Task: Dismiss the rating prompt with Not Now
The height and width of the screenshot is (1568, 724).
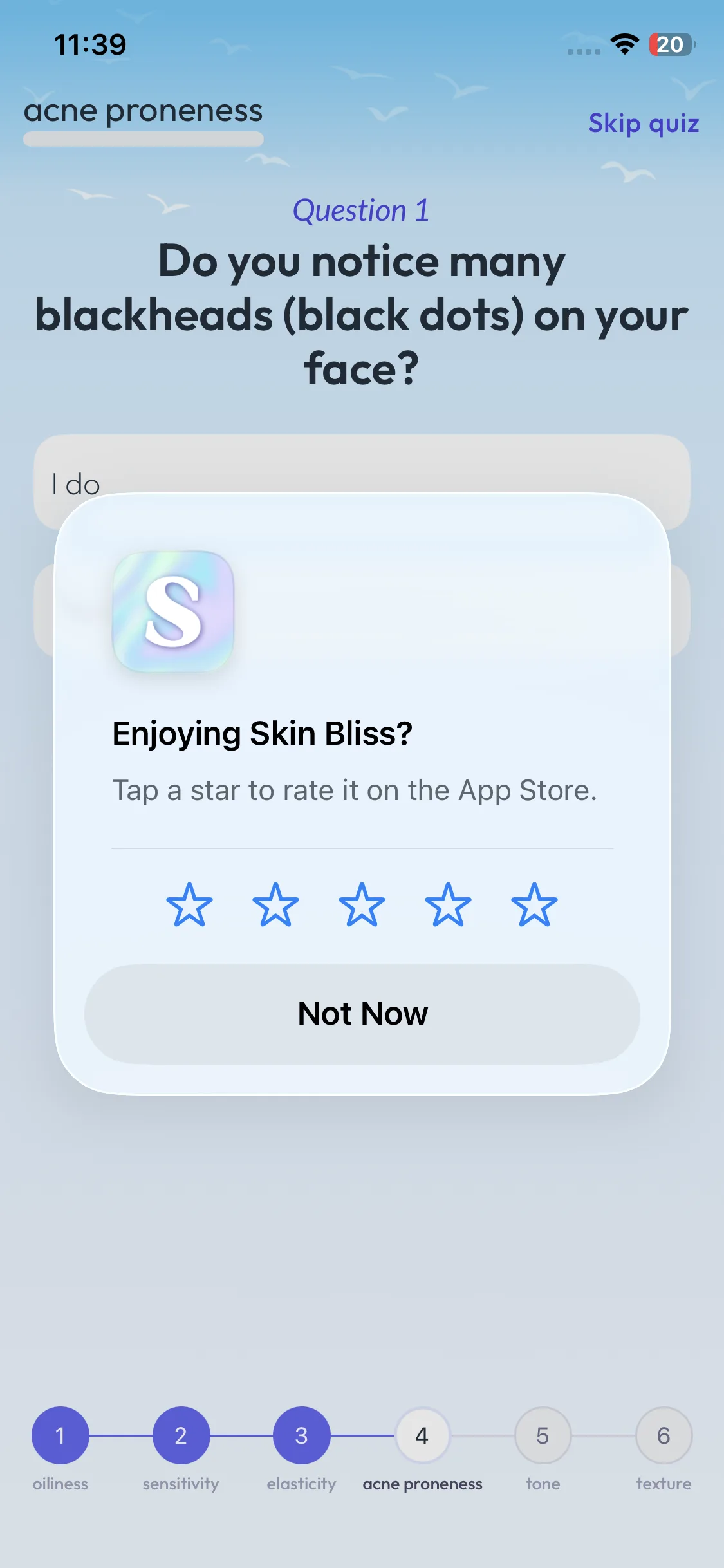Action: (x=362, y=1013)
